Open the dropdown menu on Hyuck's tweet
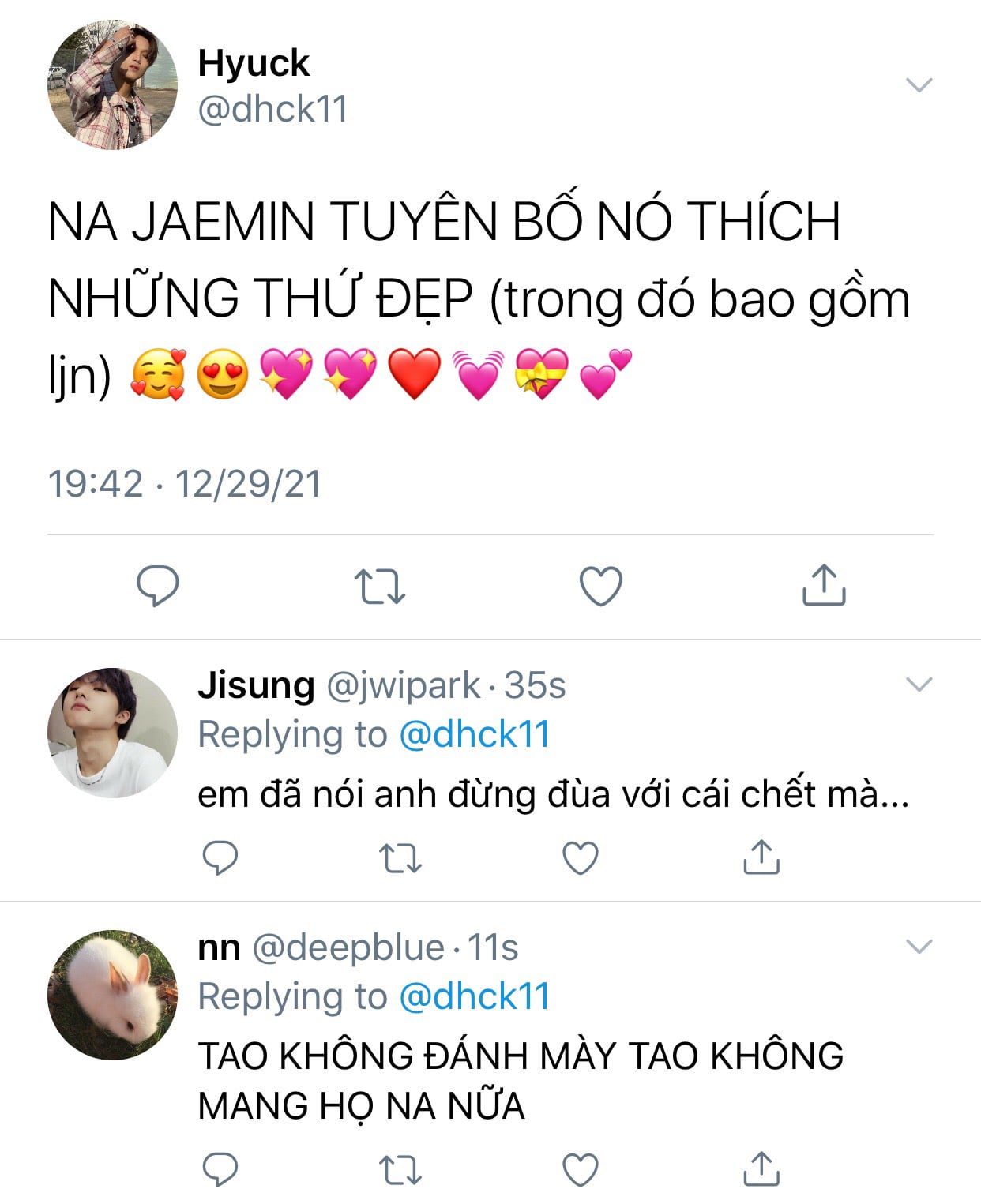 [x=919, y=84]
